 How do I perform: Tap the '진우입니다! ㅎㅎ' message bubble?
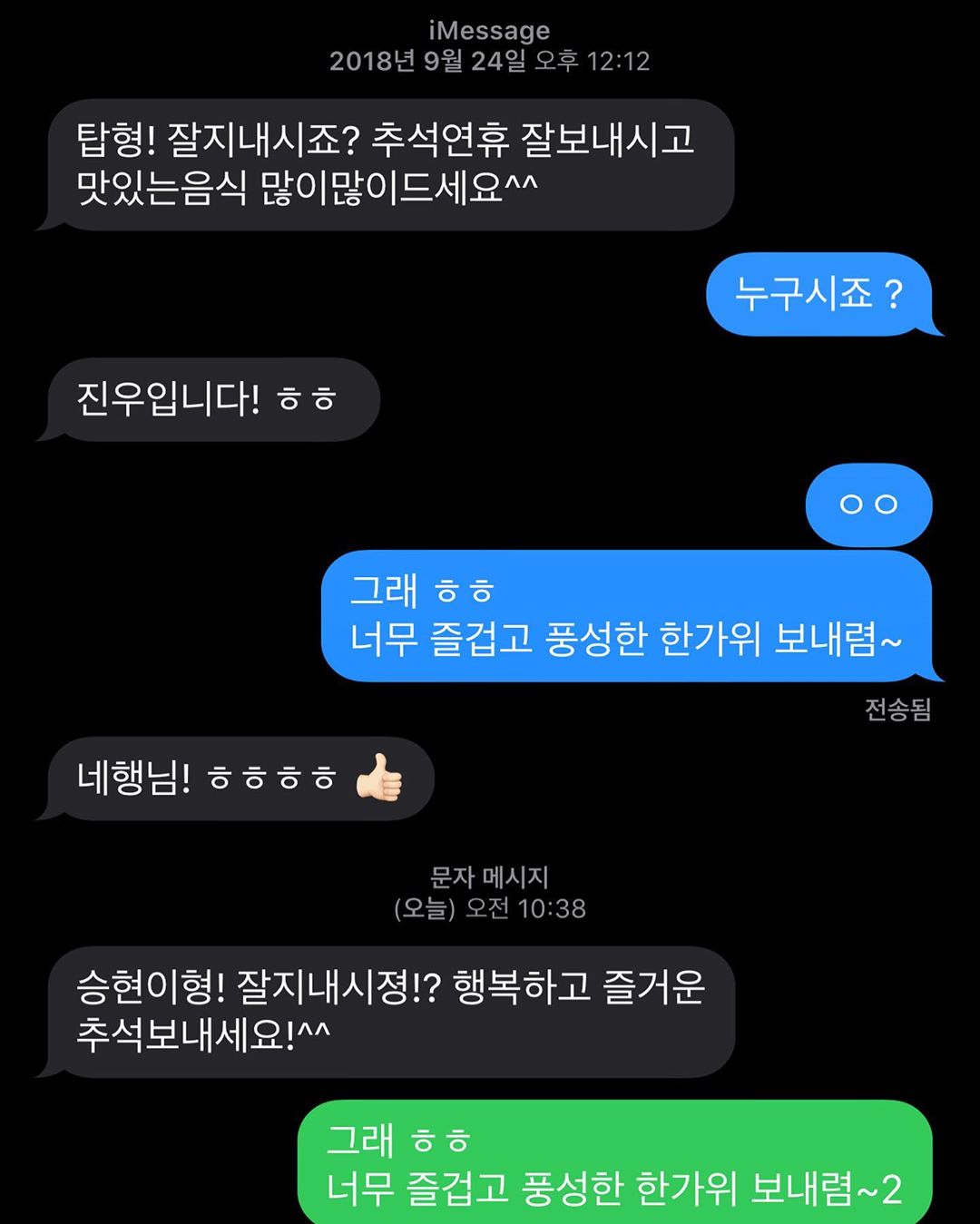tap(209, 397)
